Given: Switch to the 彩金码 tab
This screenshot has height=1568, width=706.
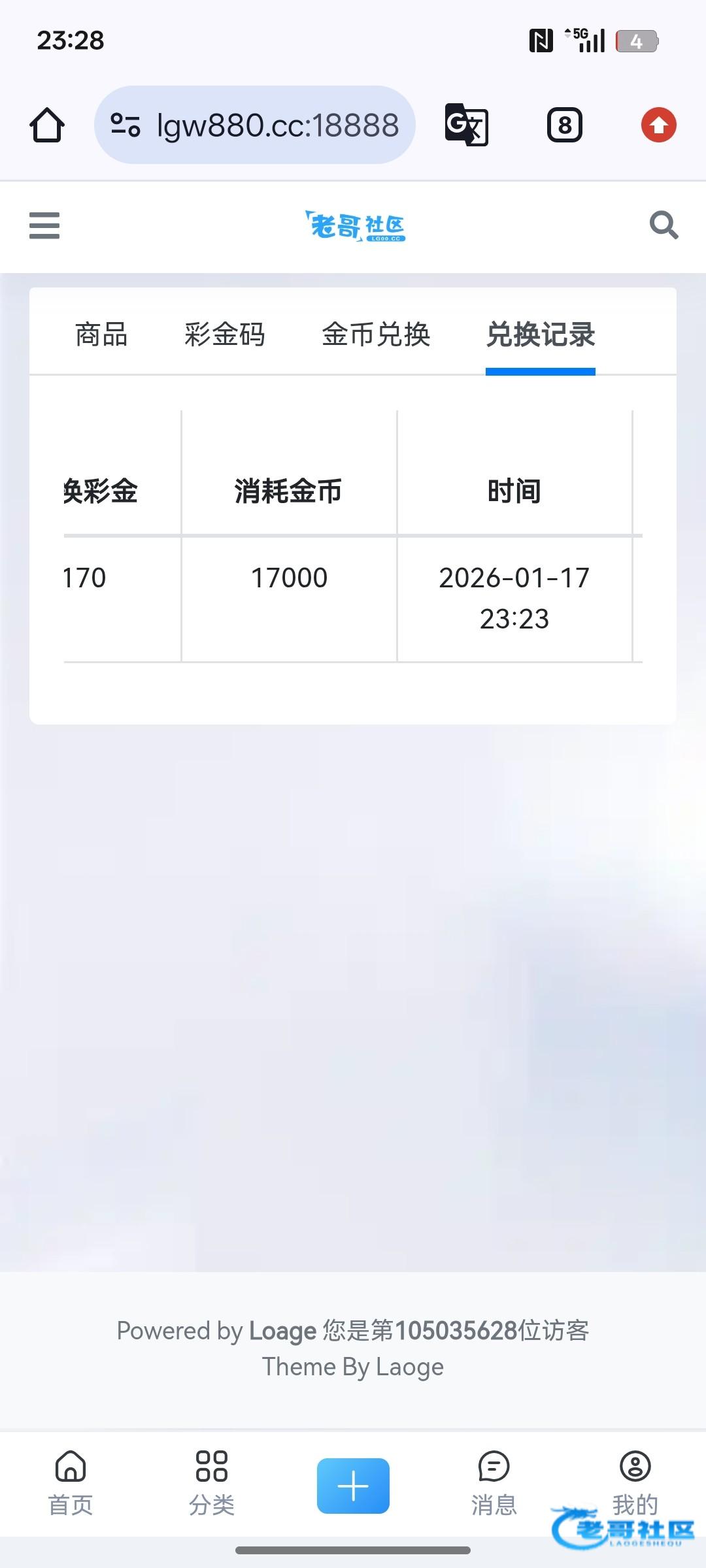Looking at the screenshot, I should 224,335.
